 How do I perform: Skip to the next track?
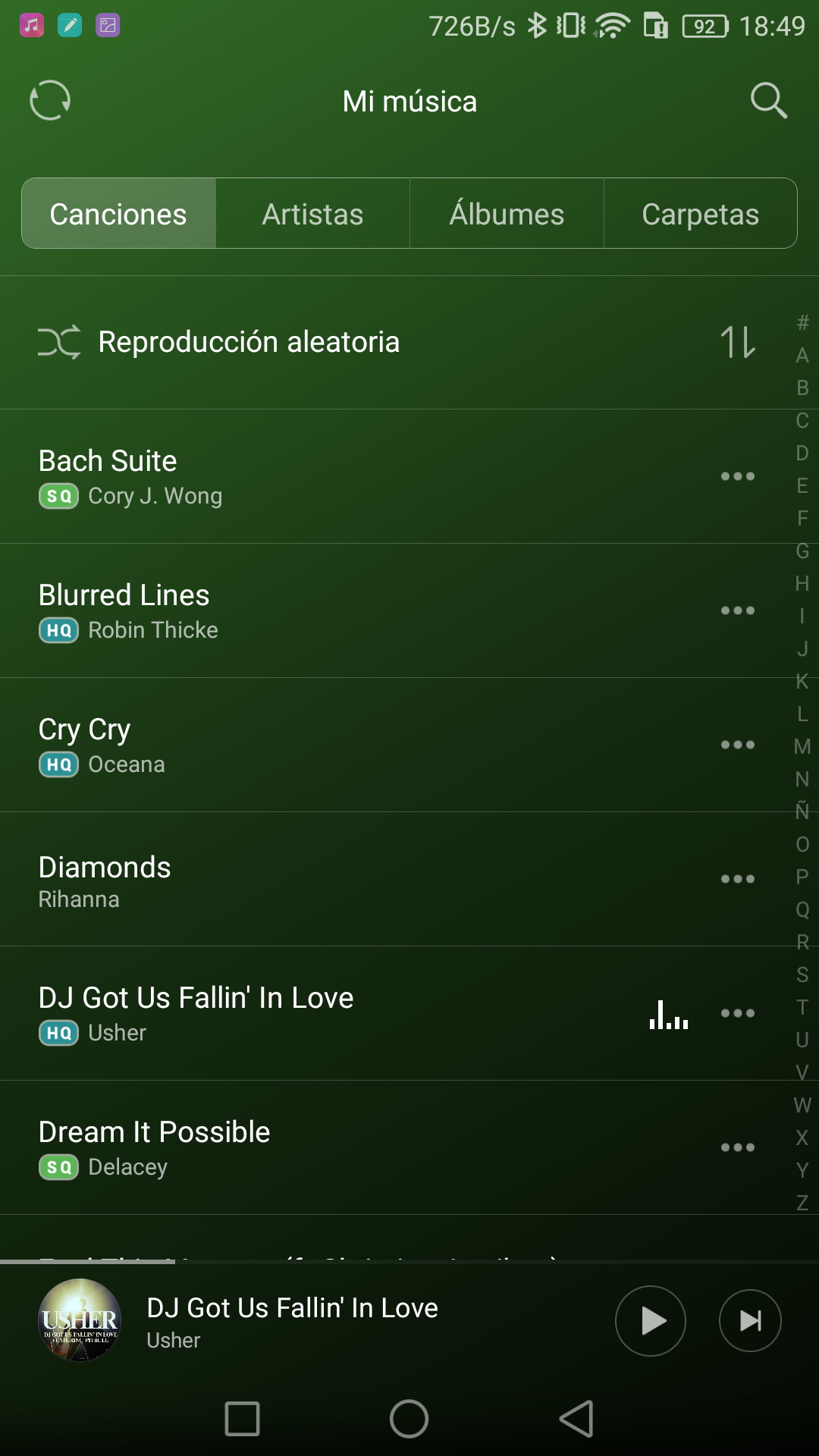(750, 1321)
